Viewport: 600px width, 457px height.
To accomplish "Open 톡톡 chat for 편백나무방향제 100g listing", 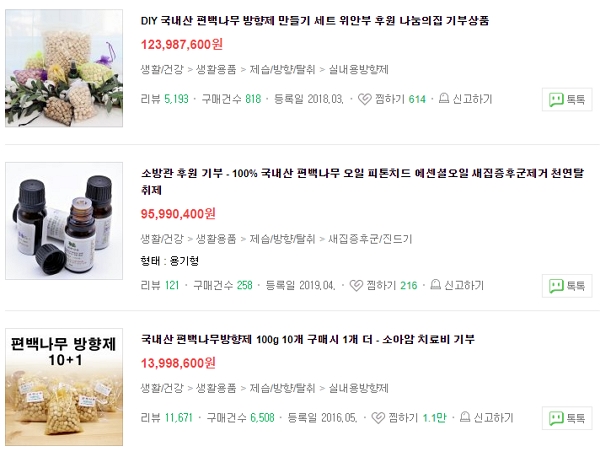I will 568,417.
